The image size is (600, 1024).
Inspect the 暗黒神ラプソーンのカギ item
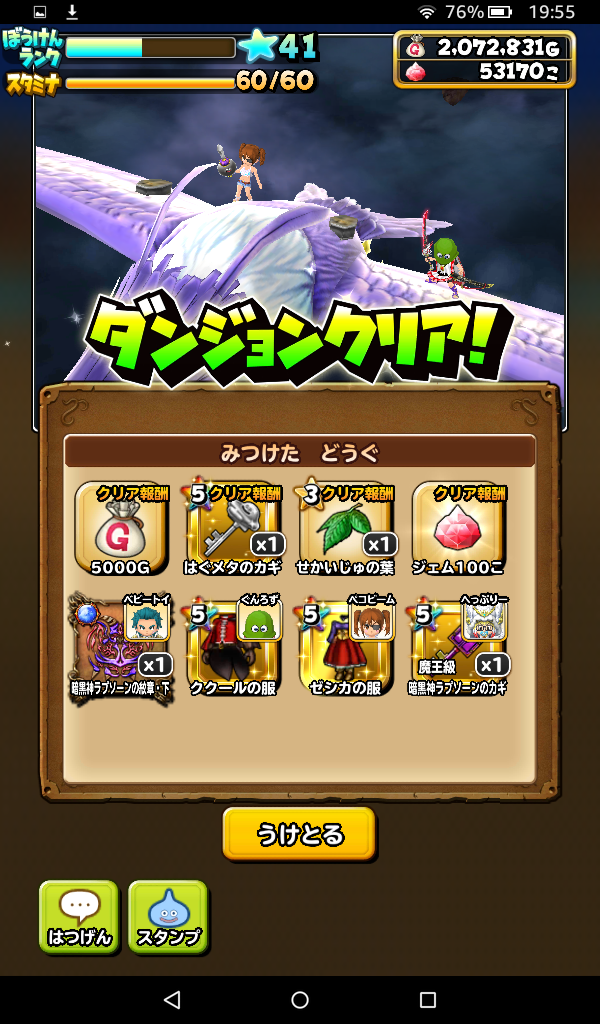click(458, 640)
